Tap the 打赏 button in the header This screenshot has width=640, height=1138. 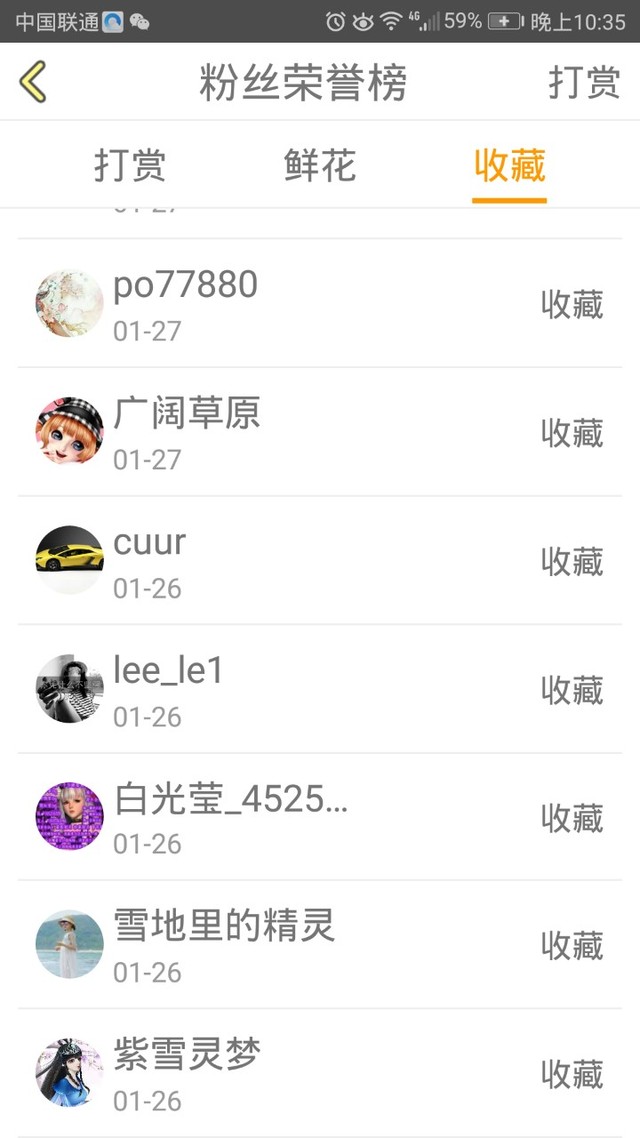pos(584,82)
